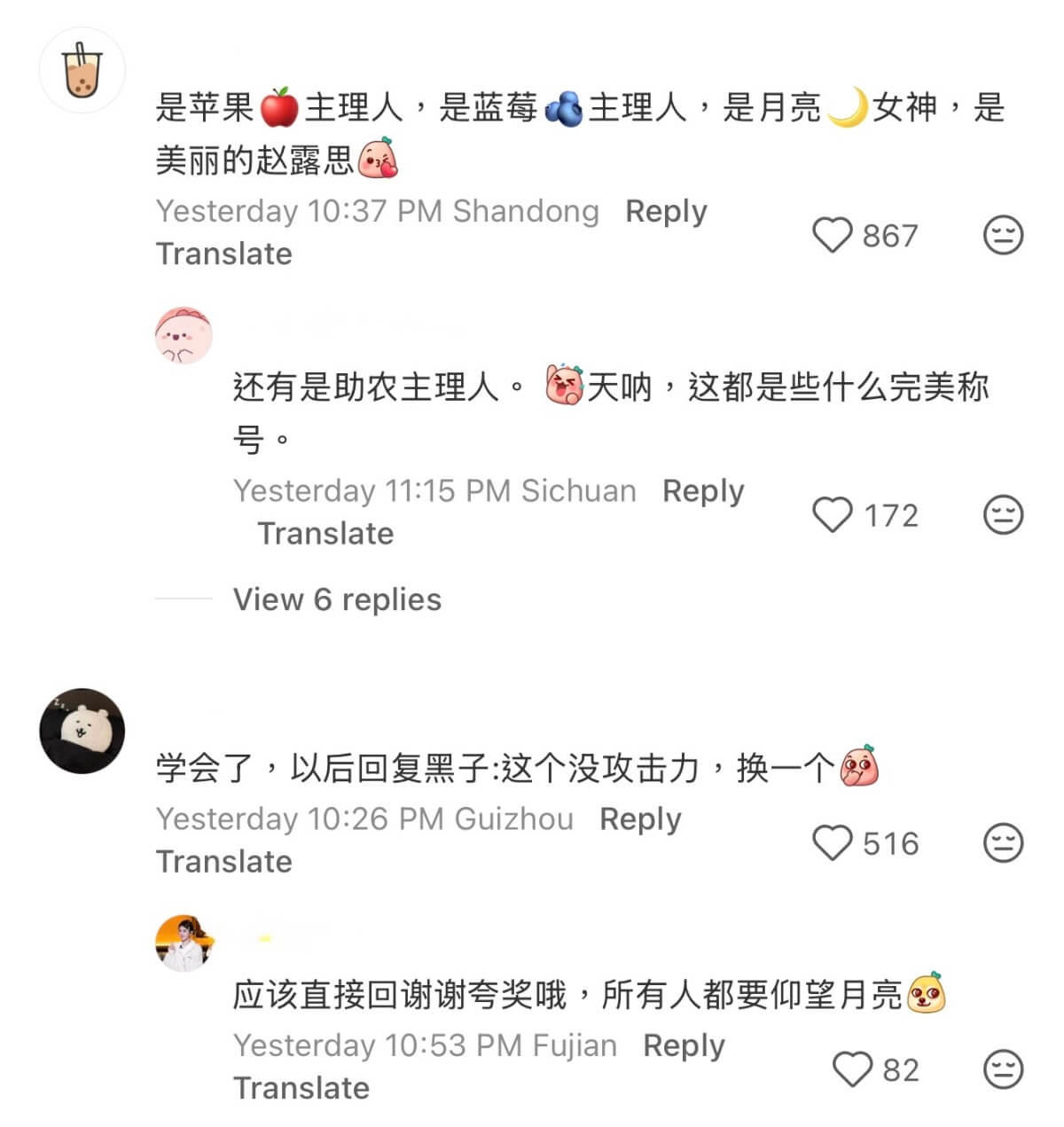Translate the Fujian reply

pos(301,1087)
